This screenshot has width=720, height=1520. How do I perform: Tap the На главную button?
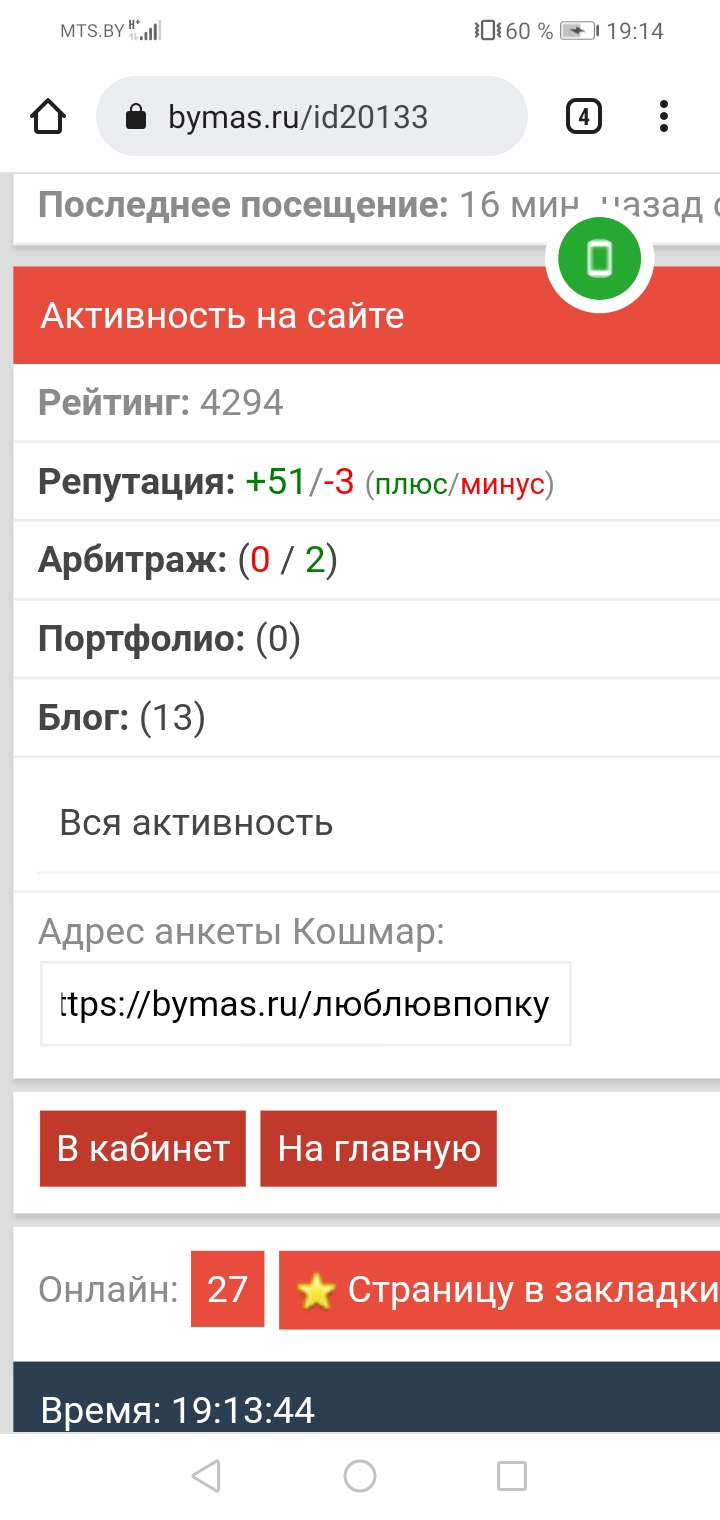[379, 1149]
